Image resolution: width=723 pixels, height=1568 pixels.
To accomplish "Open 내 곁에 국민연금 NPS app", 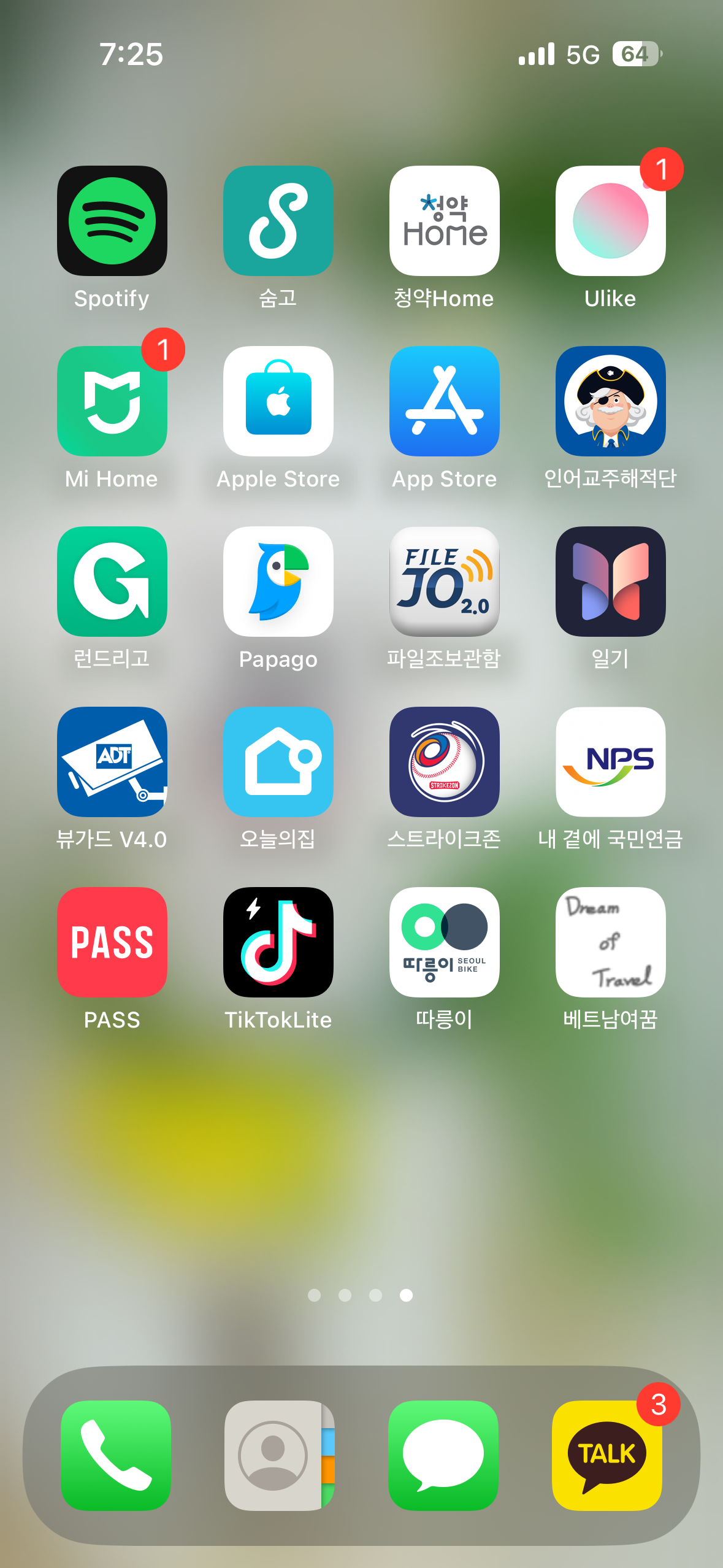I will [610, 762].
